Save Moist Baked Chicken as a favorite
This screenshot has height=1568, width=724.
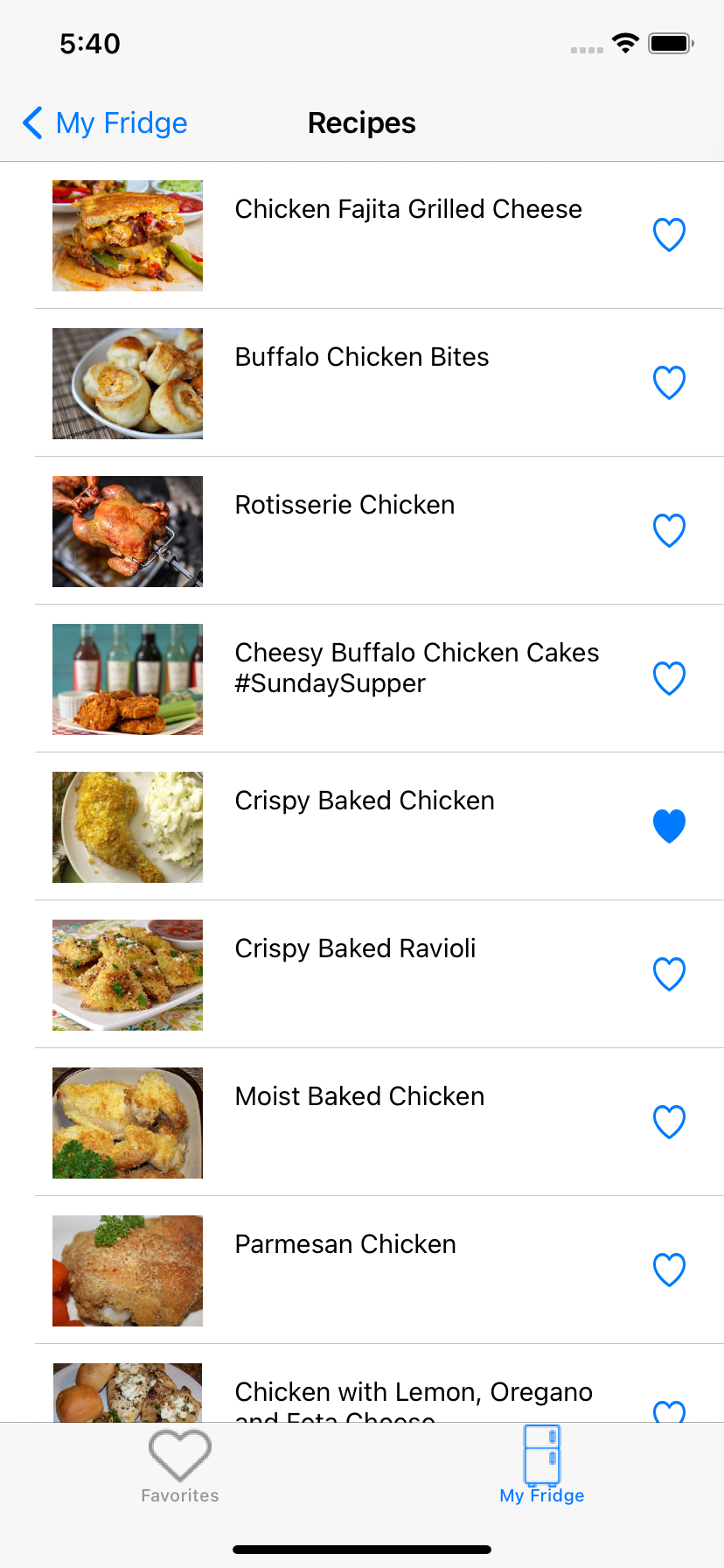669,1122
